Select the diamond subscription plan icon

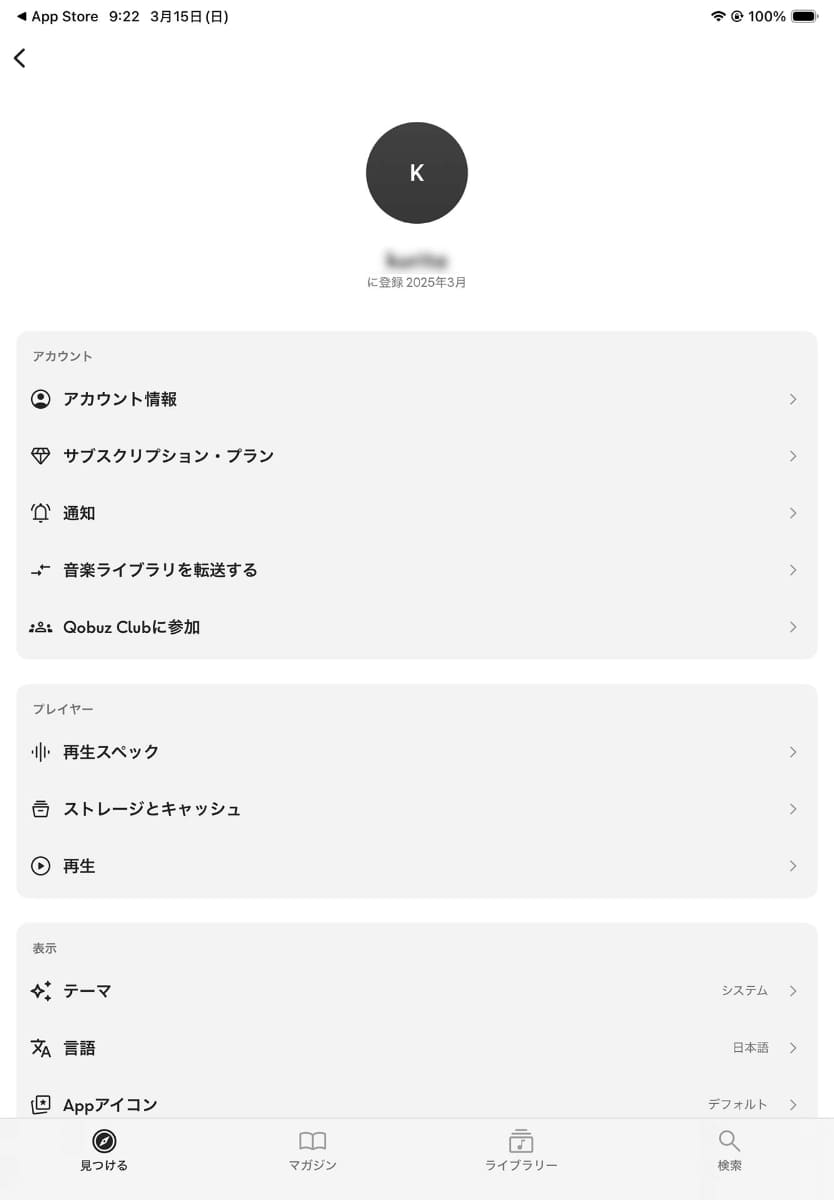pos(39,456)
